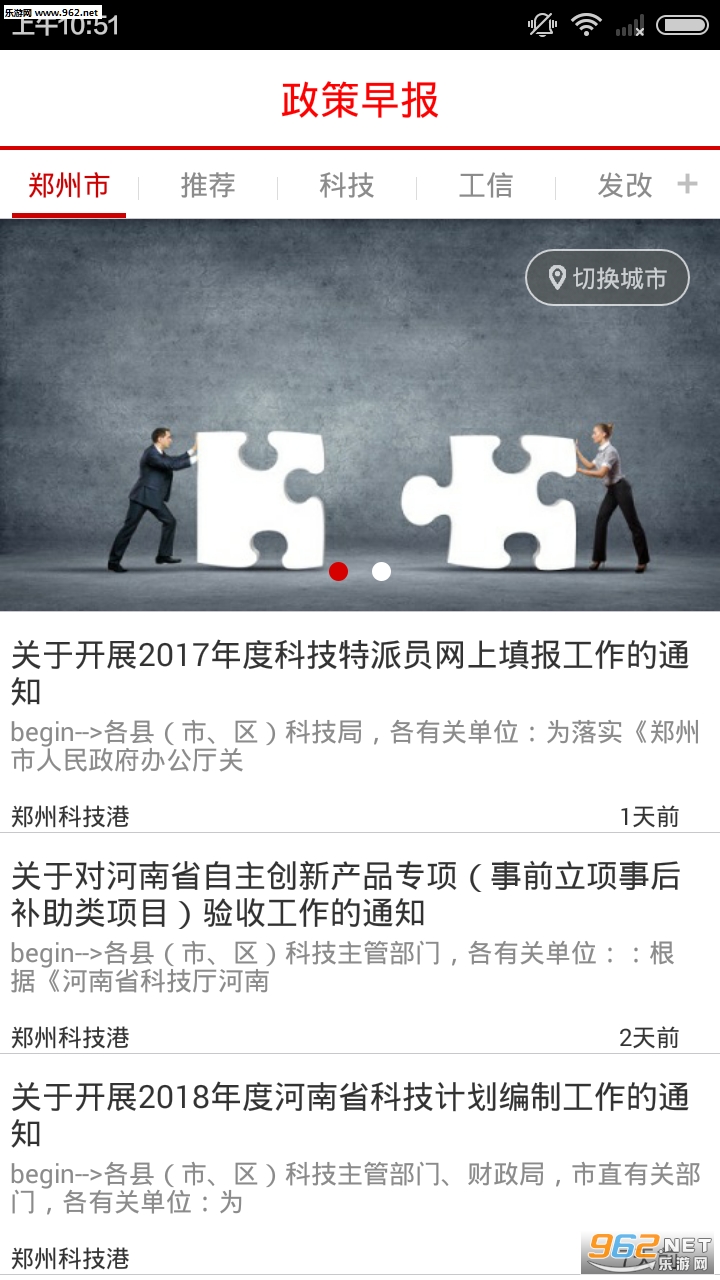
Task: Tap the 切换城市 button
Action: click(x=607, y=277)
